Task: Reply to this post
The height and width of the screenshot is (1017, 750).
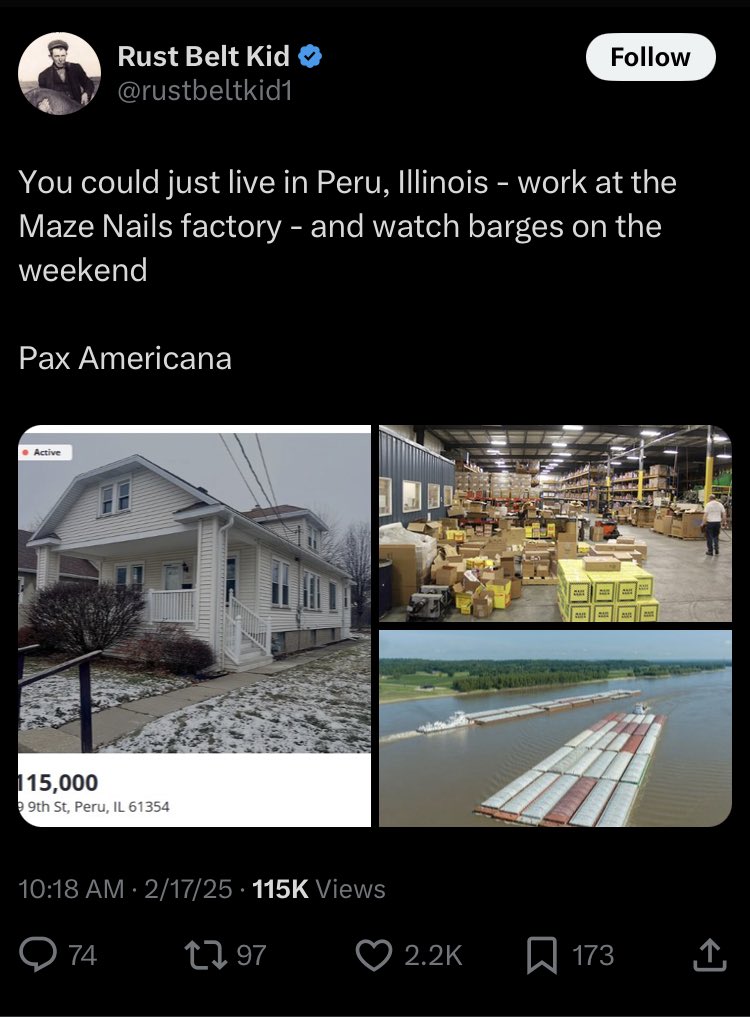Action: 40,955
